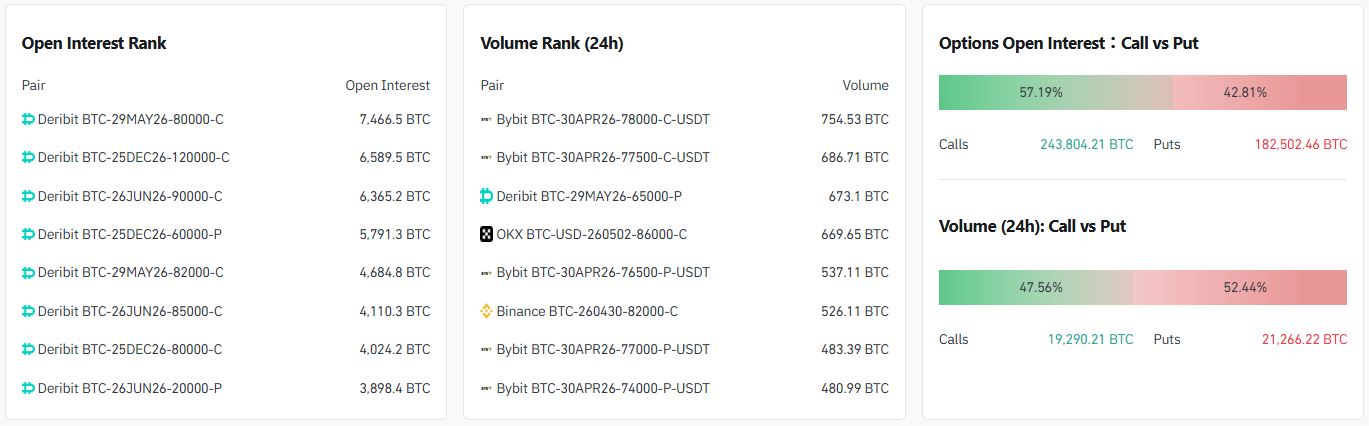Open Deribit BTC-29MAY26-65000-P volume row
This screenshot has width=1369, height=426.
coord(588,196)
